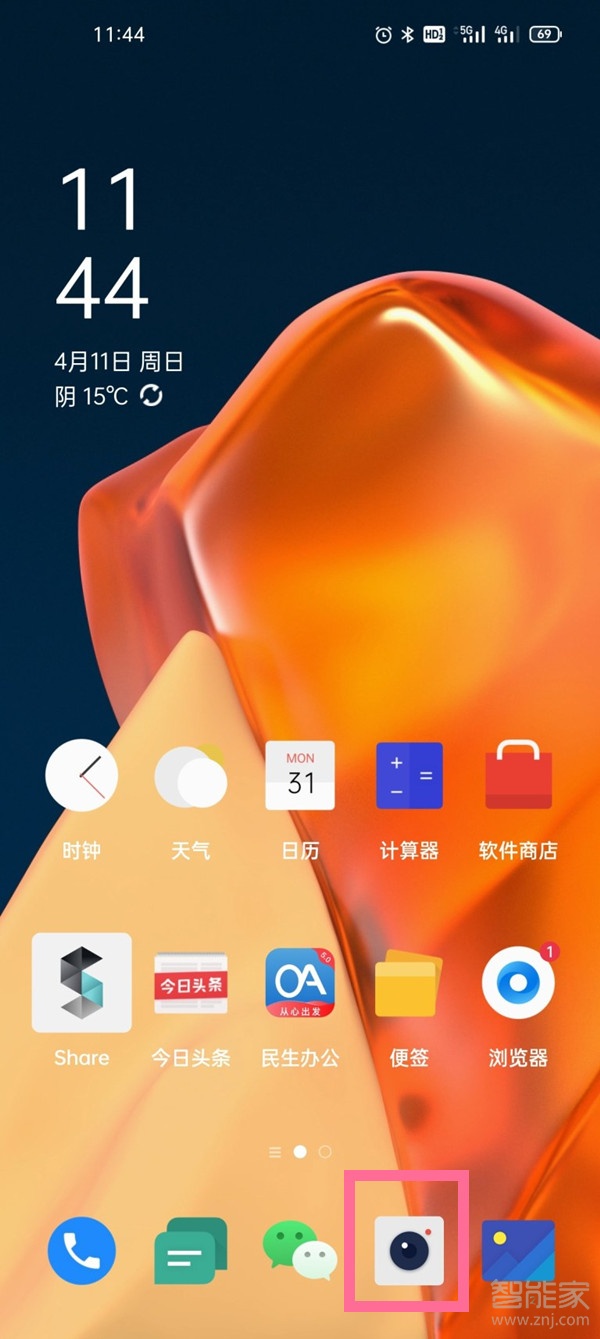This screenshot has width=600, height=1339.
Task: Launch the Share app
Action: point(82,983)
